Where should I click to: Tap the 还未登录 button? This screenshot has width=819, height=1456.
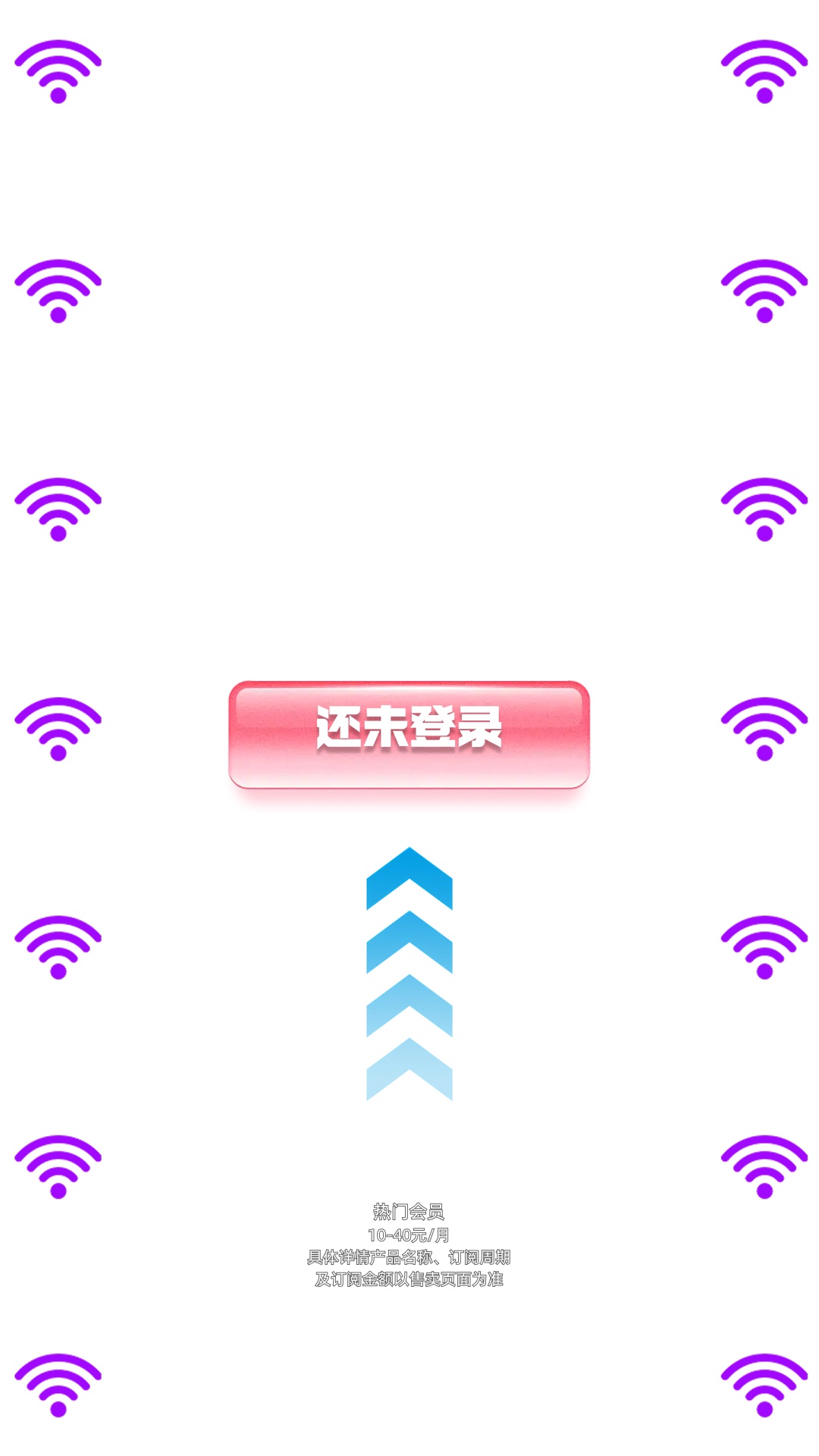click(409, 733)
